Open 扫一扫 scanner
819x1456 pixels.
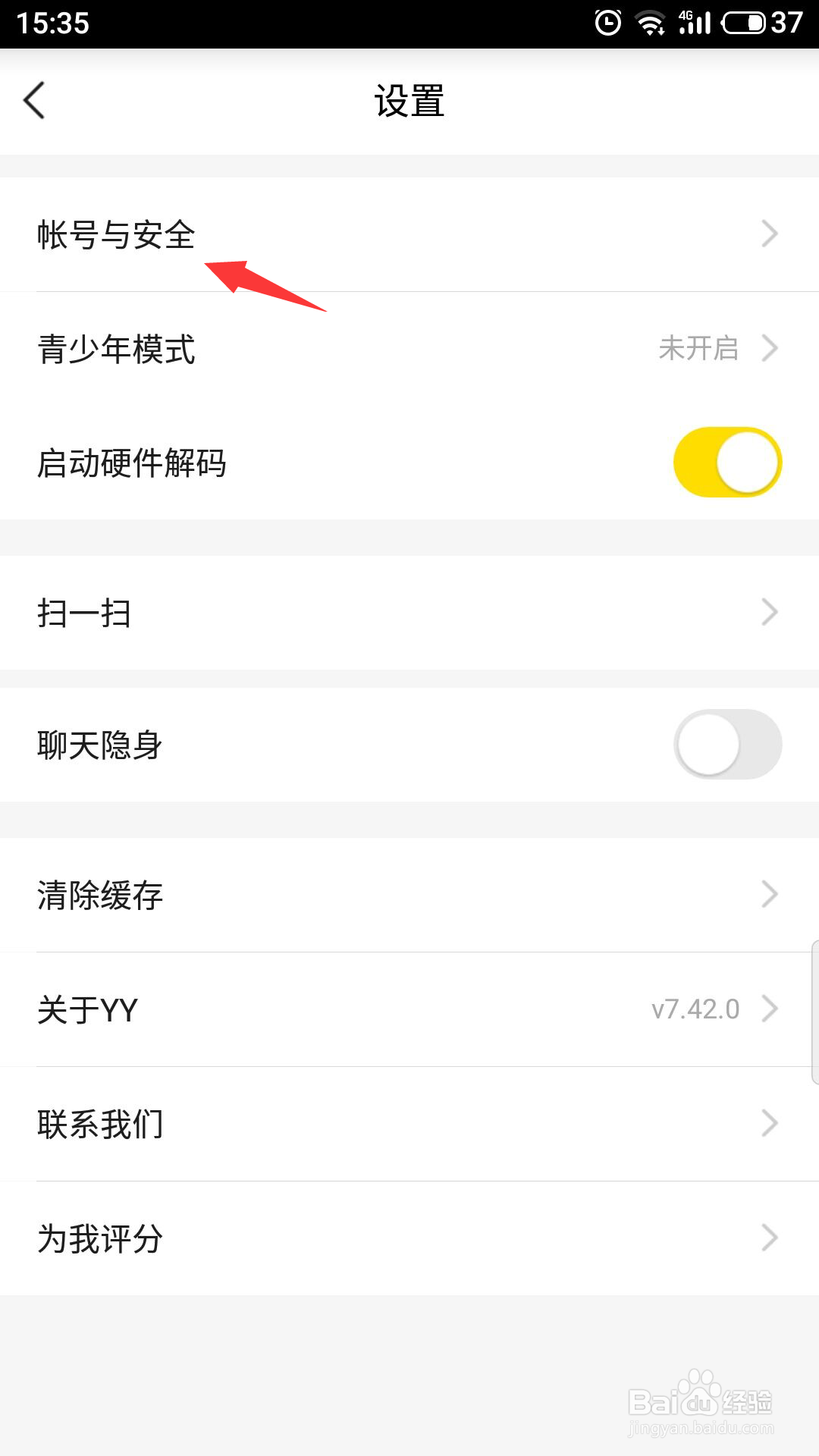[409, 613]
